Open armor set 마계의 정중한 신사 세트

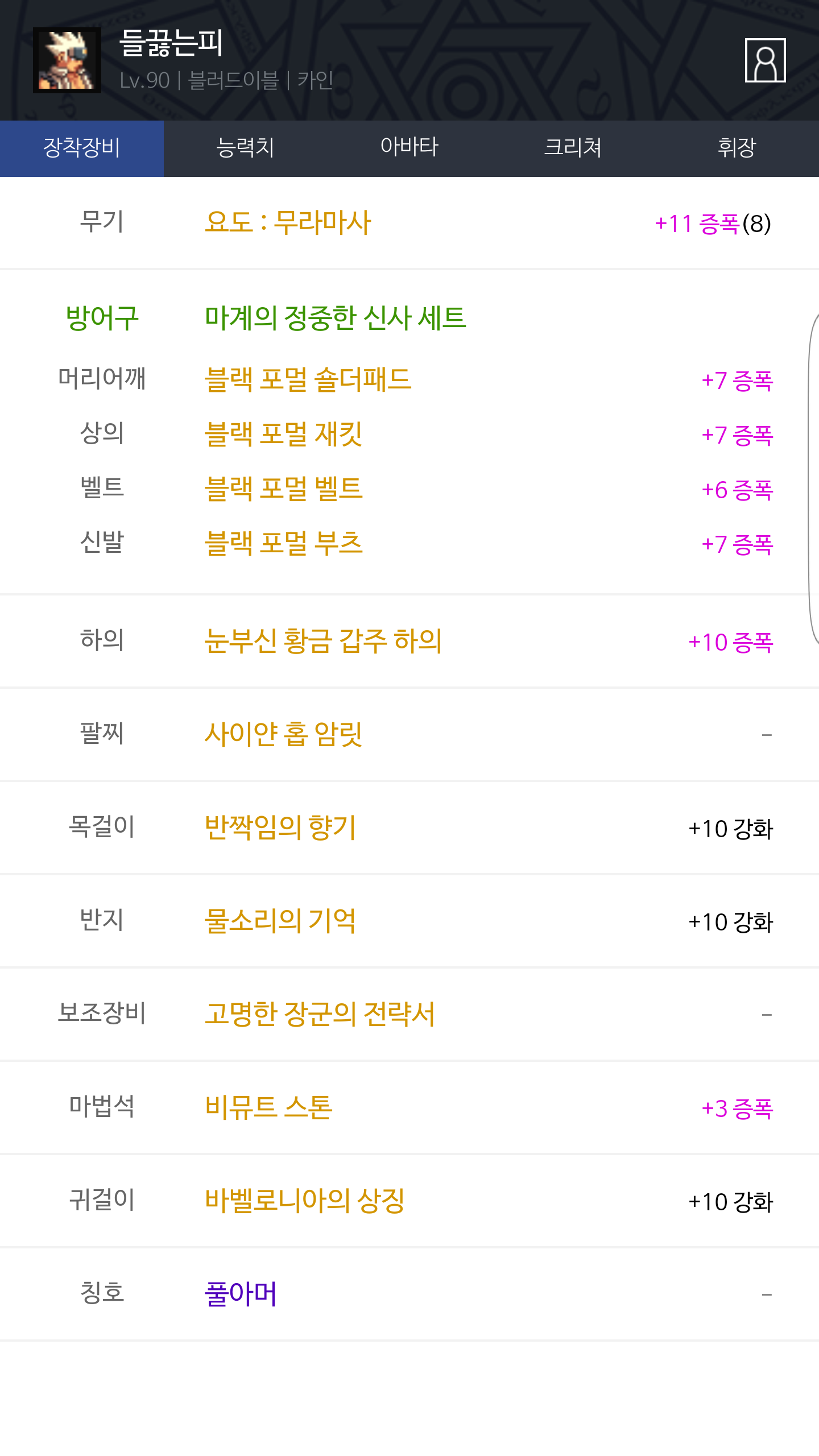click(336, 318)
